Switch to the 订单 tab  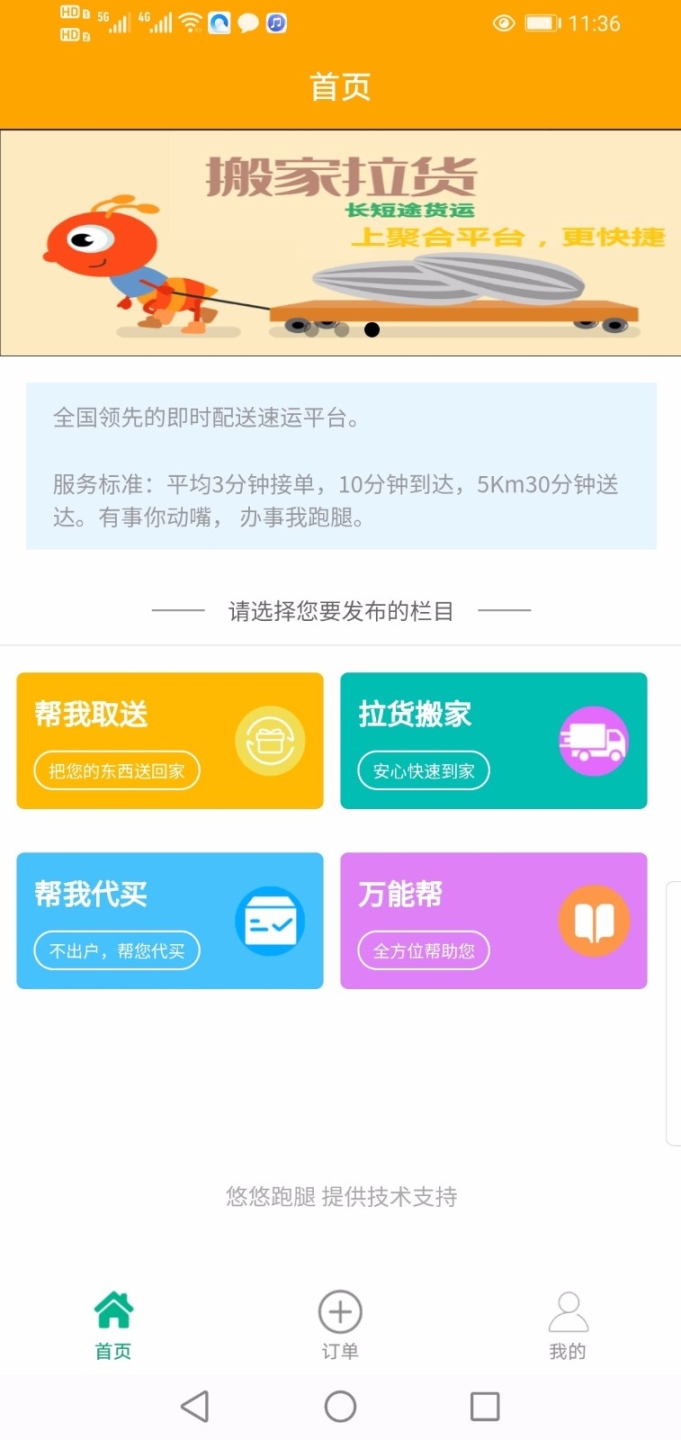click(x=340, y=1324)
